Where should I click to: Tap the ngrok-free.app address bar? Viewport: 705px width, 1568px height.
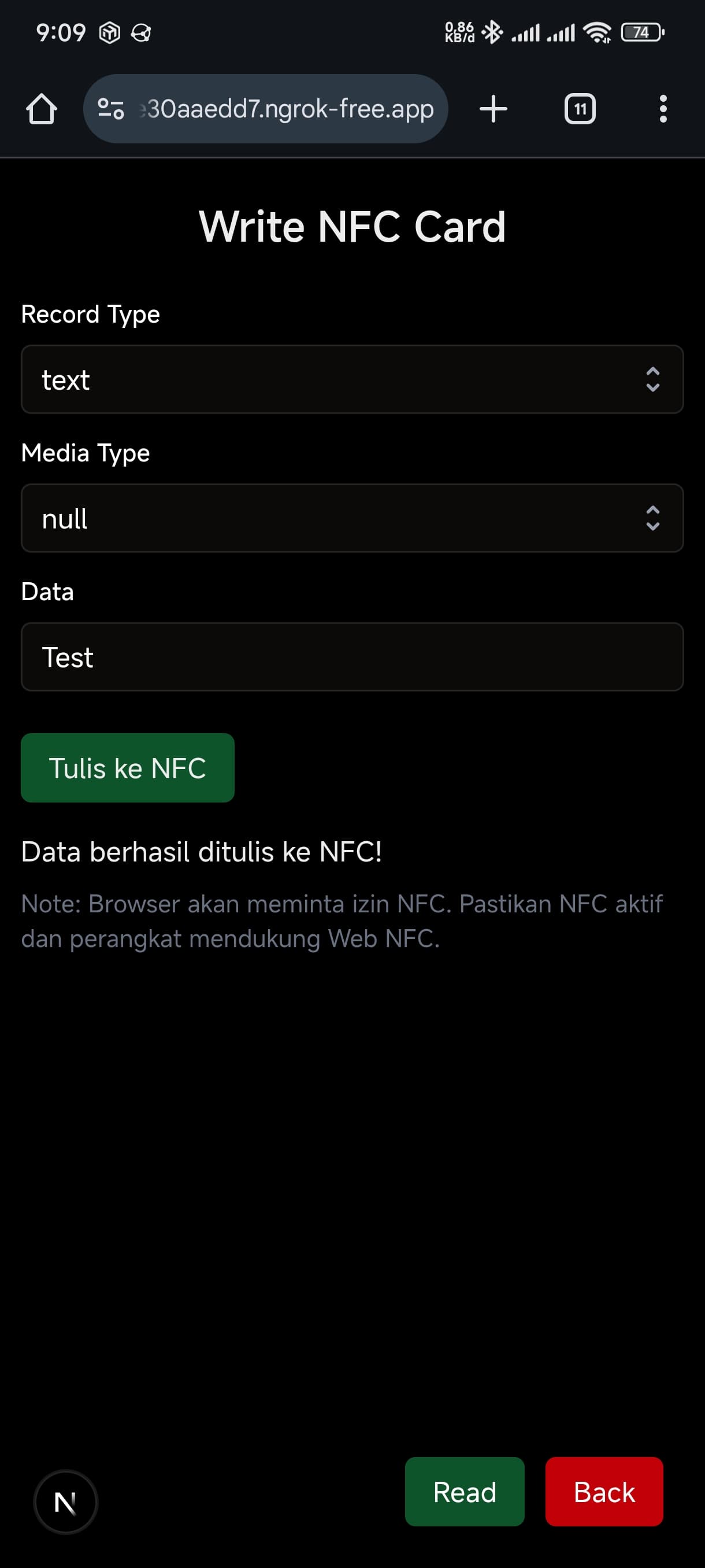coord(286,109)
